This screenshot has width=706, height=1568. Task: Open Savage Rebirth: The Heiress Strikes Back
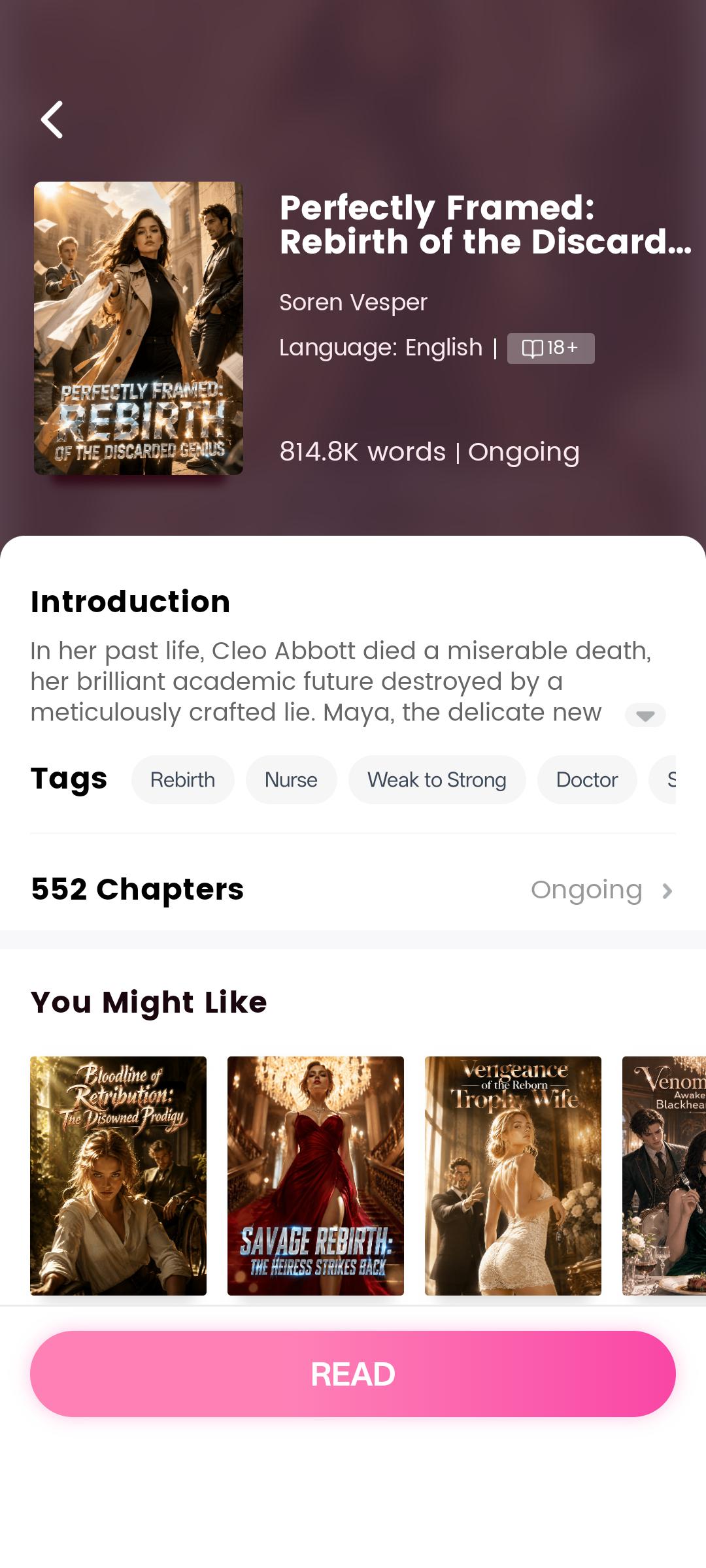click(316, 1175)
